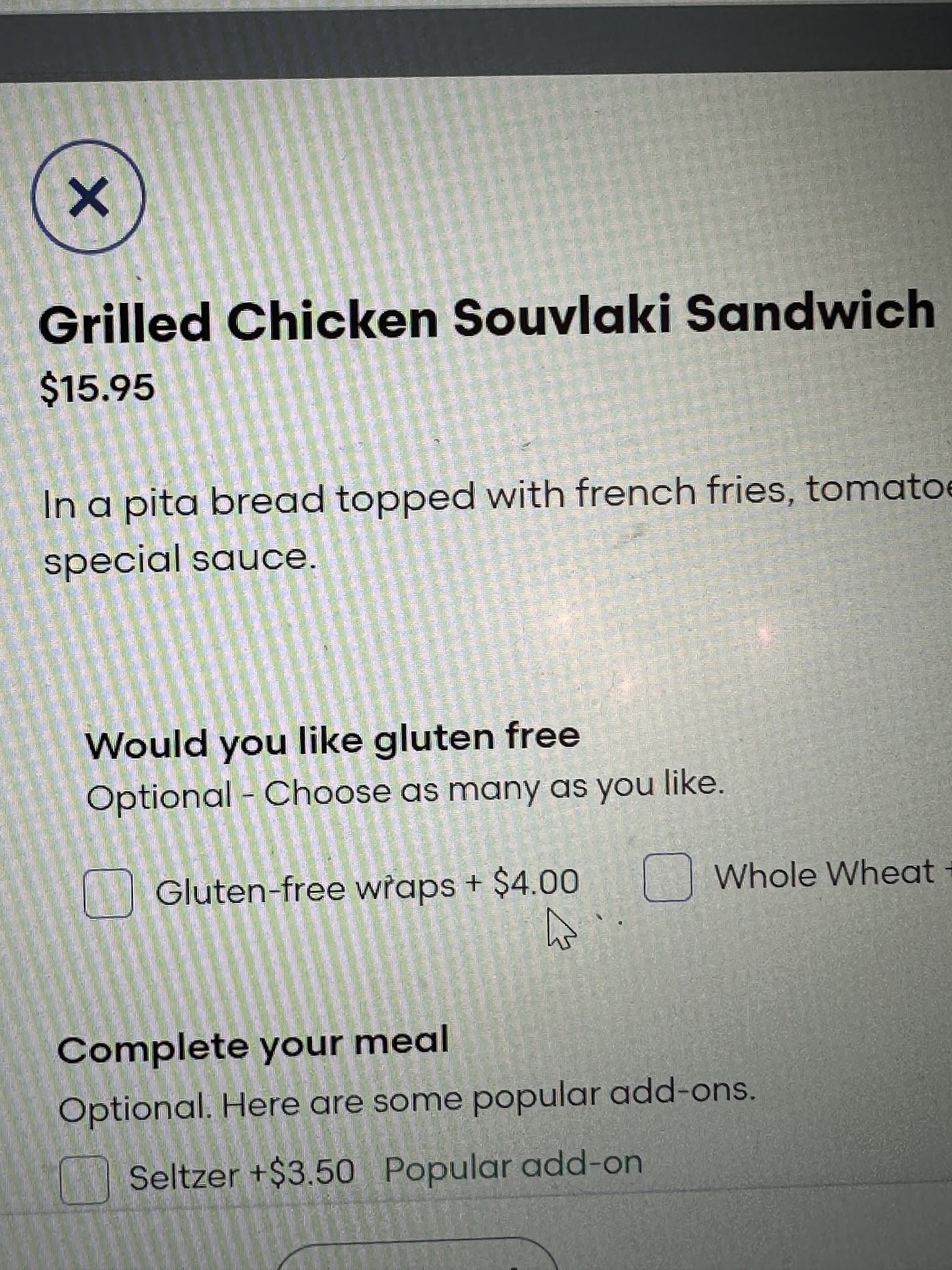Add Seltzer to the meal
952x1270 pixels.
pyautogui.click(x=85, y=1179)
